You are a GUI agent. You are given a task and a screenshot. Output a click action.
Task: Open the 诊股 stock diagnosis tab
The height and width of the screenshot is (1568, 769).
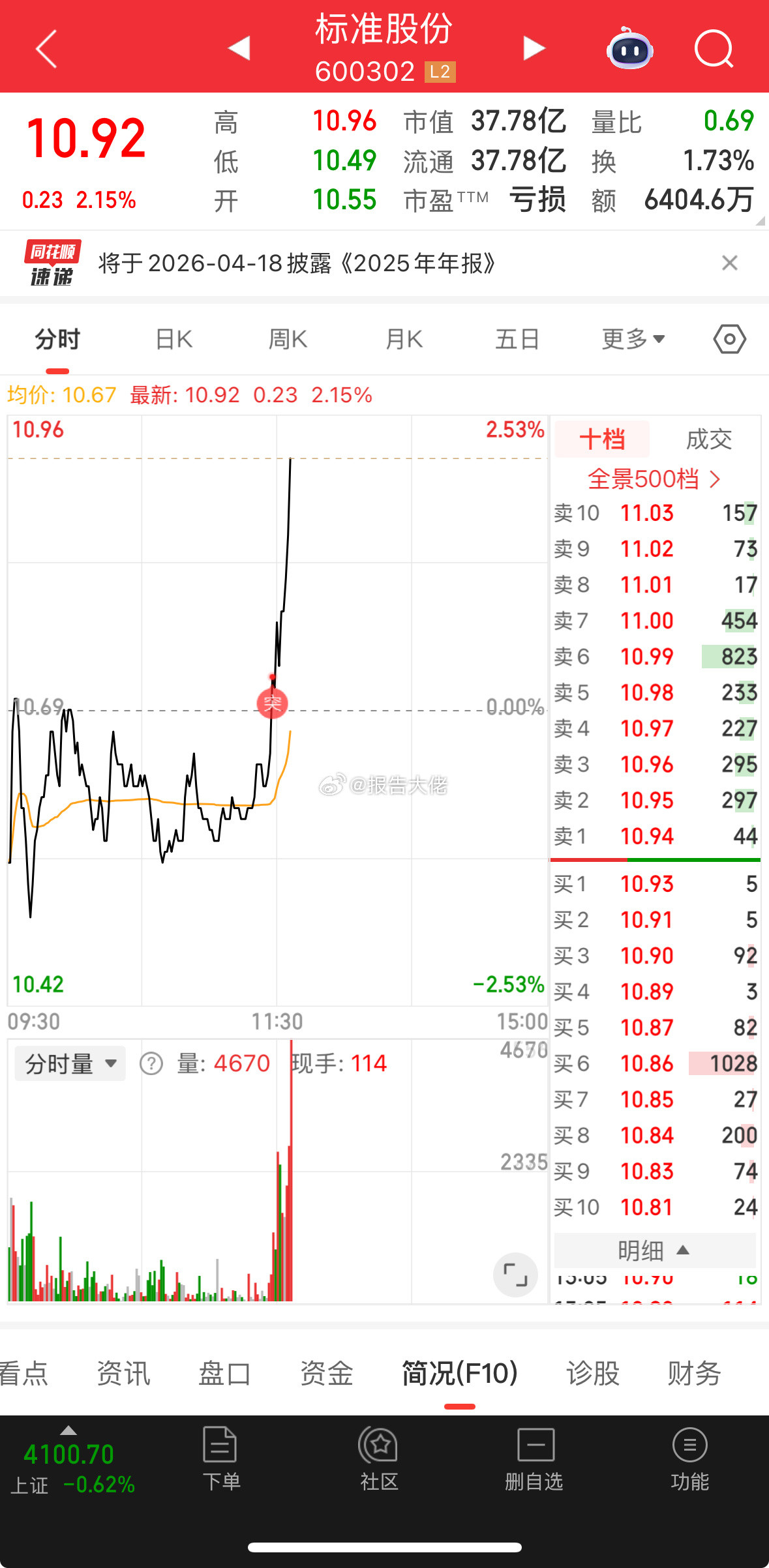tap(591, 1372)
